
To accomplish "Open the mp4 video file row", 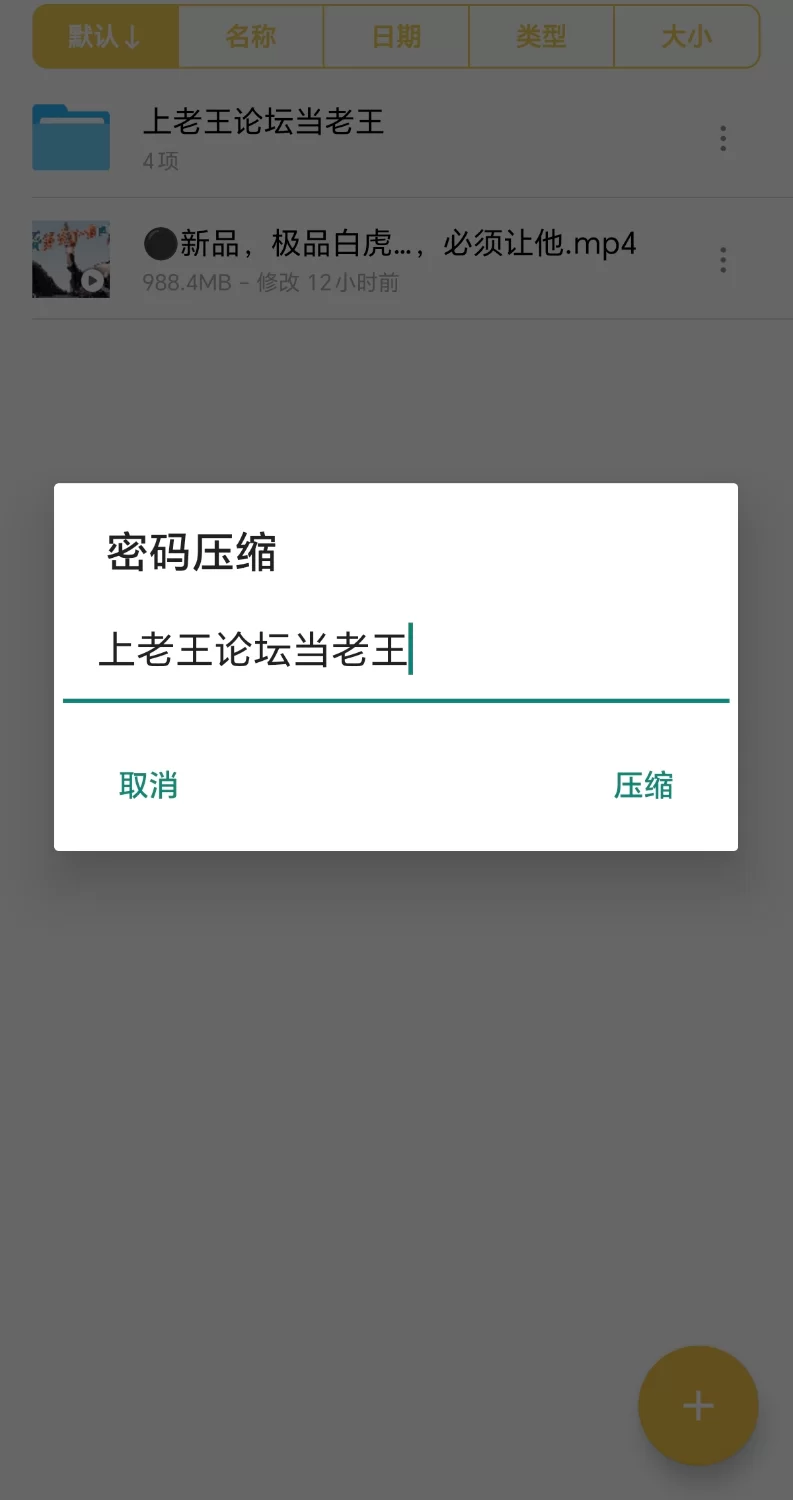I will point(390,259).
